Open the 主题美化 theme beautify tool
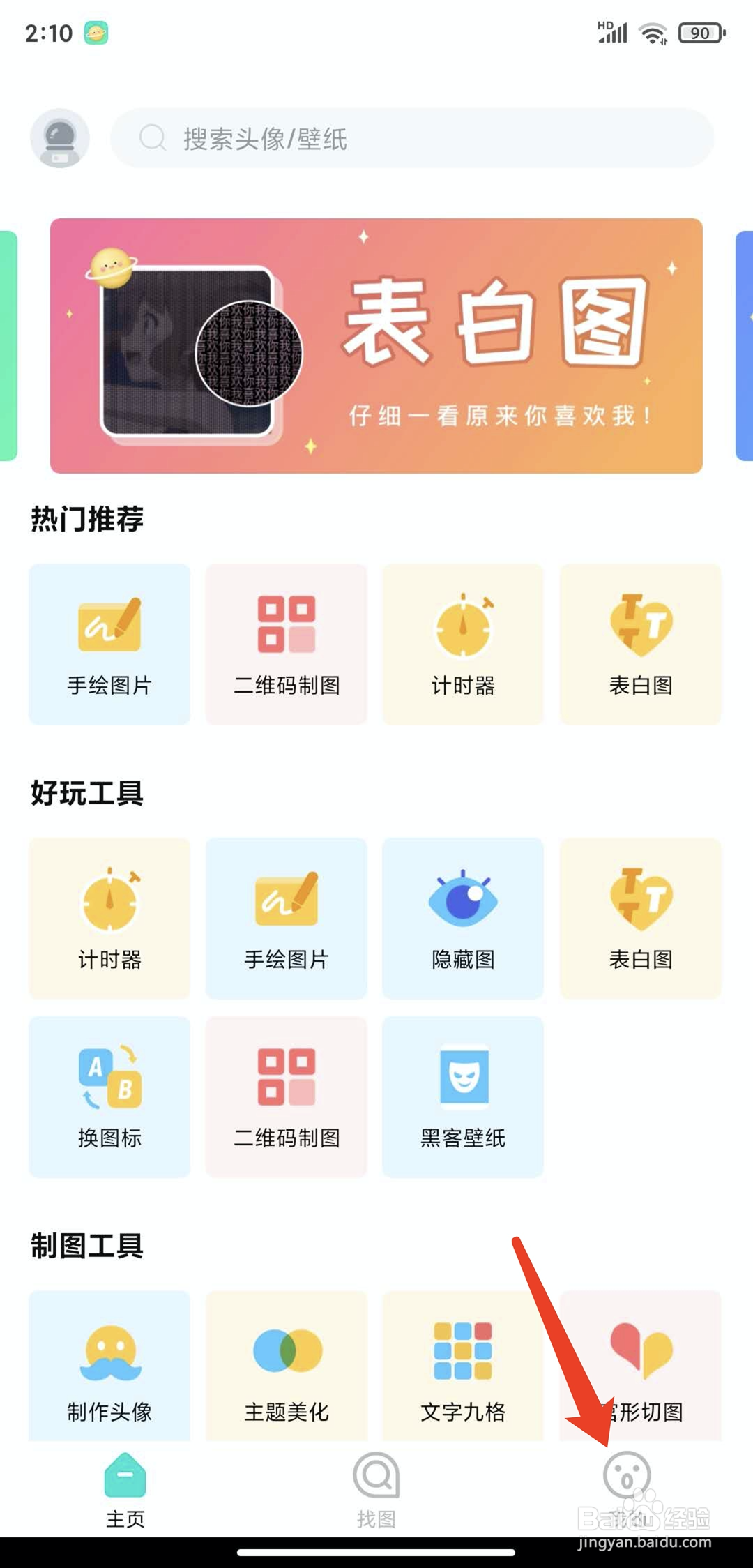753x1568 pixels. (x=286, y=1367)
